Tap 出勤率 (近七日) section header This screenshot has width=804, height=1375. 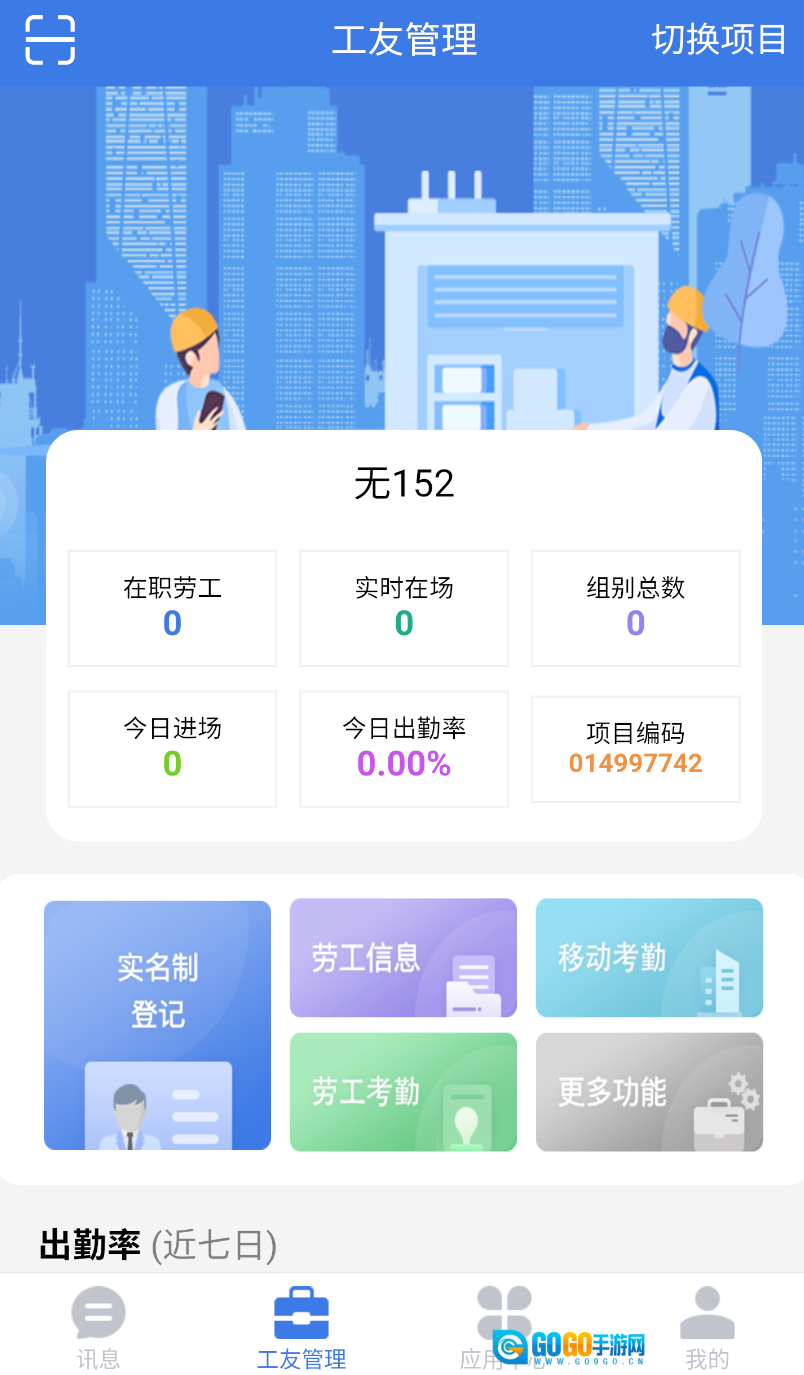155,1243
